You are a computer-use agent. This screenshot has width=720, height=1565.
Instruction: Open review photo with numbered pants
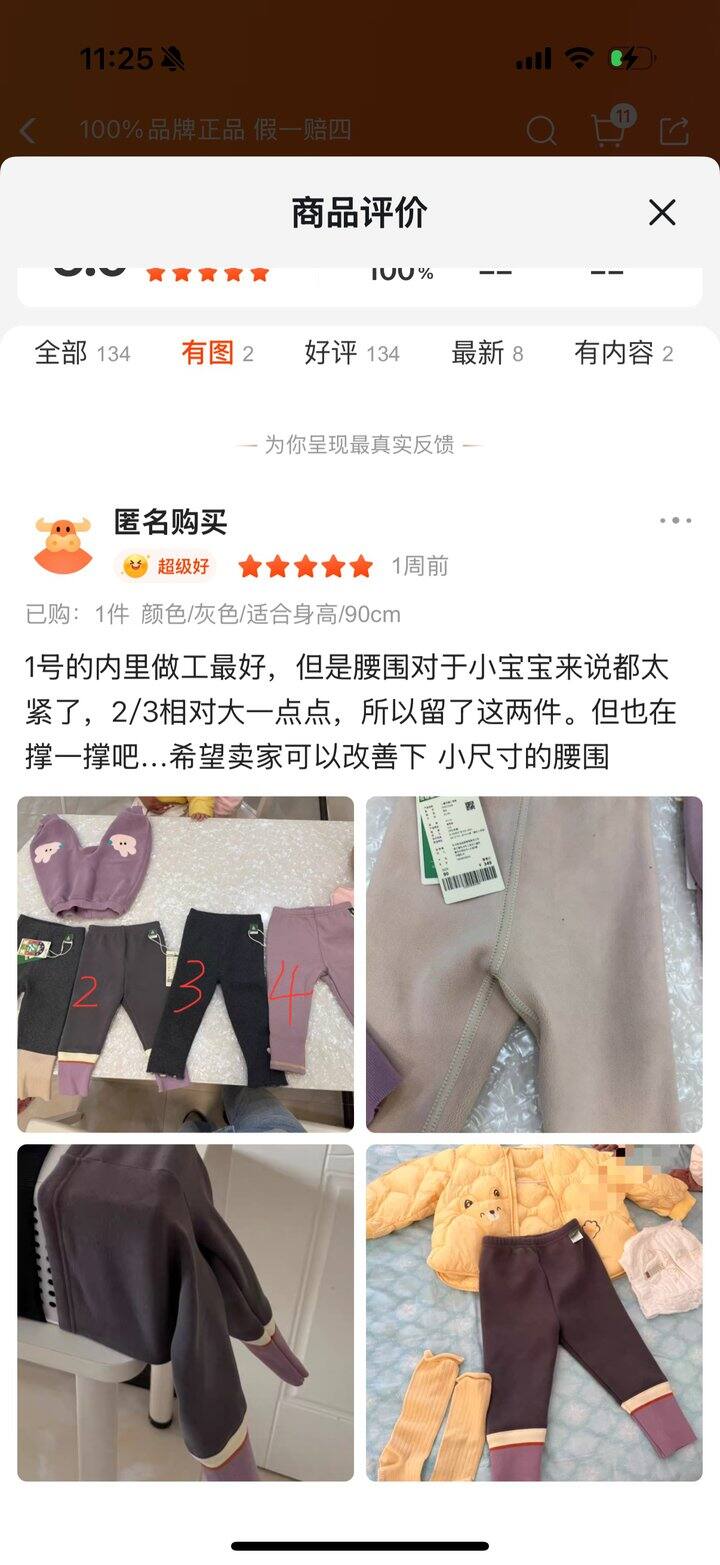tap(185, 964)
